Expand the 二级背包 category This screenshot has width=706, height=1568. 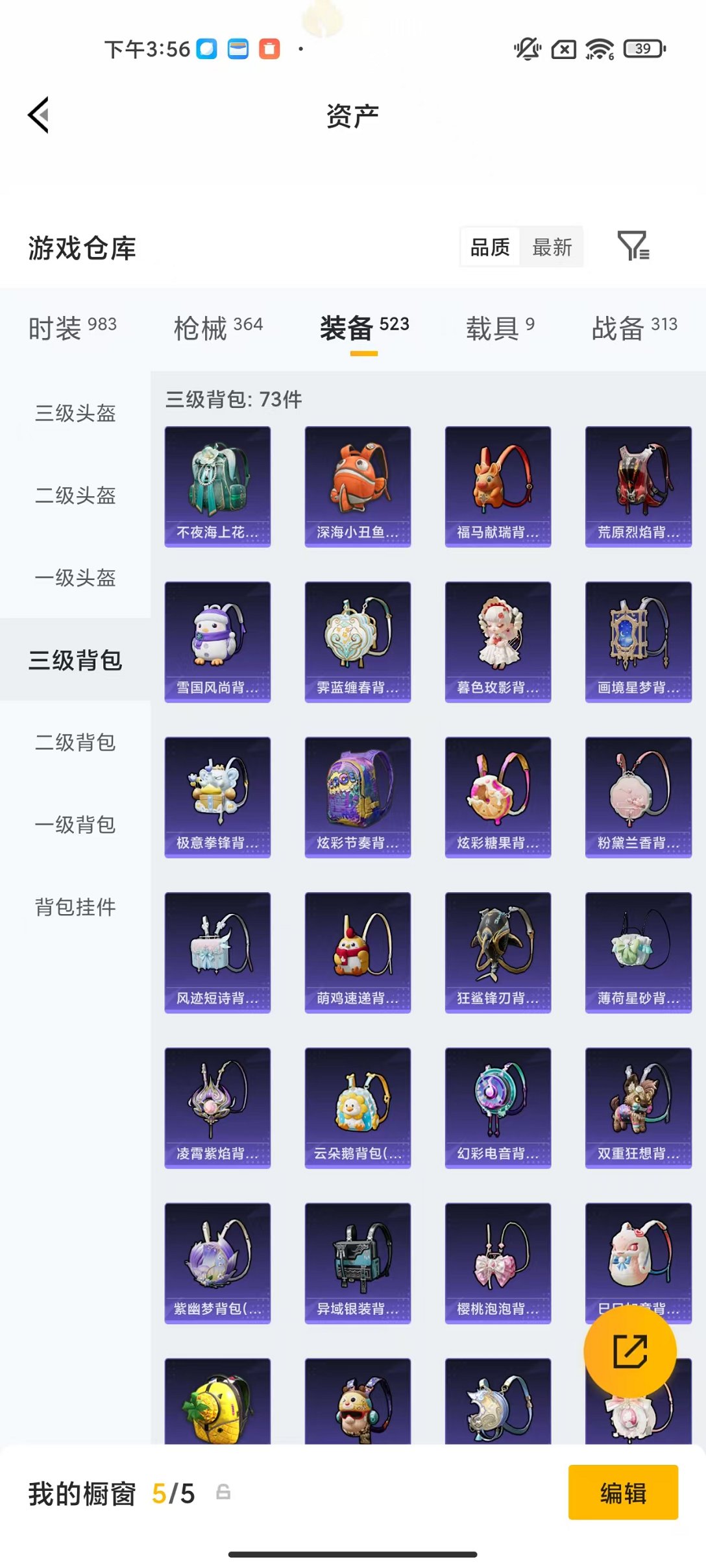point(75,743)
